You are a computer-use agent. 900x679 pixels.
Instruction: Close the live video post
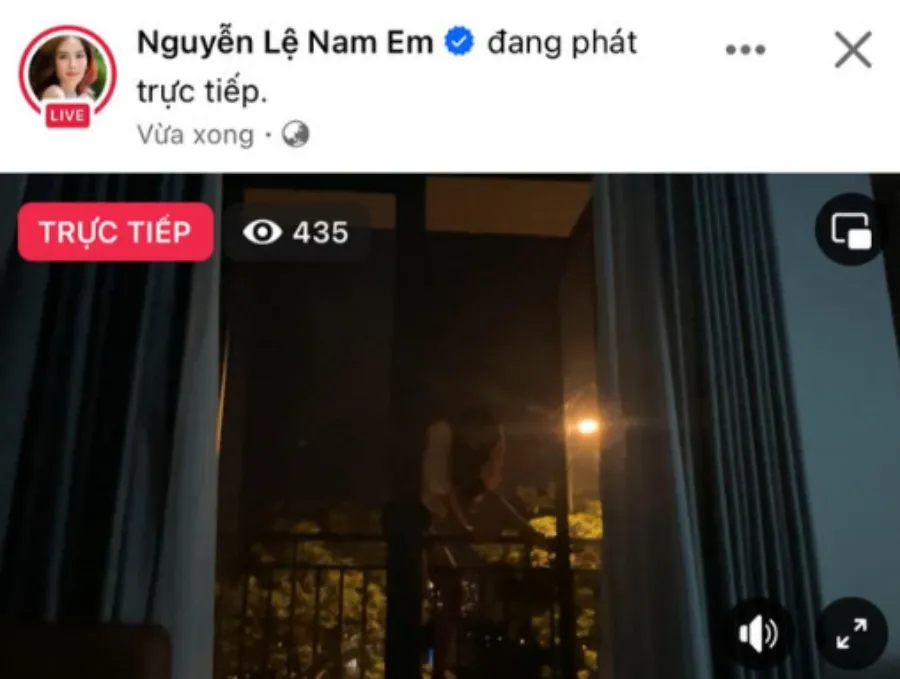coord(853,49)
